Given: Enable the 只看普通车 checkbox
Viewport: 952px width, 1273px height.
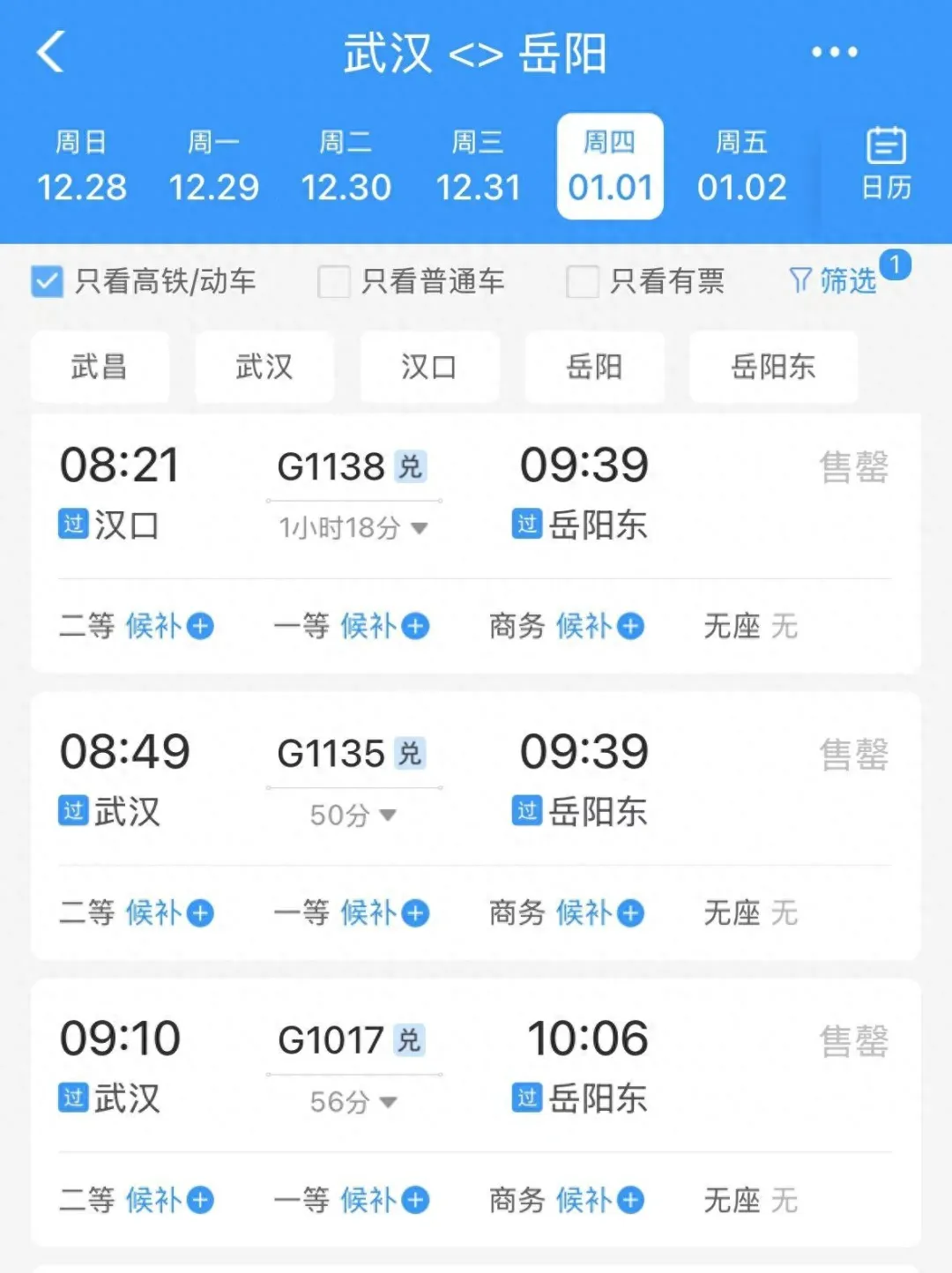Looking at the screenshot, I should click(333, 280).
